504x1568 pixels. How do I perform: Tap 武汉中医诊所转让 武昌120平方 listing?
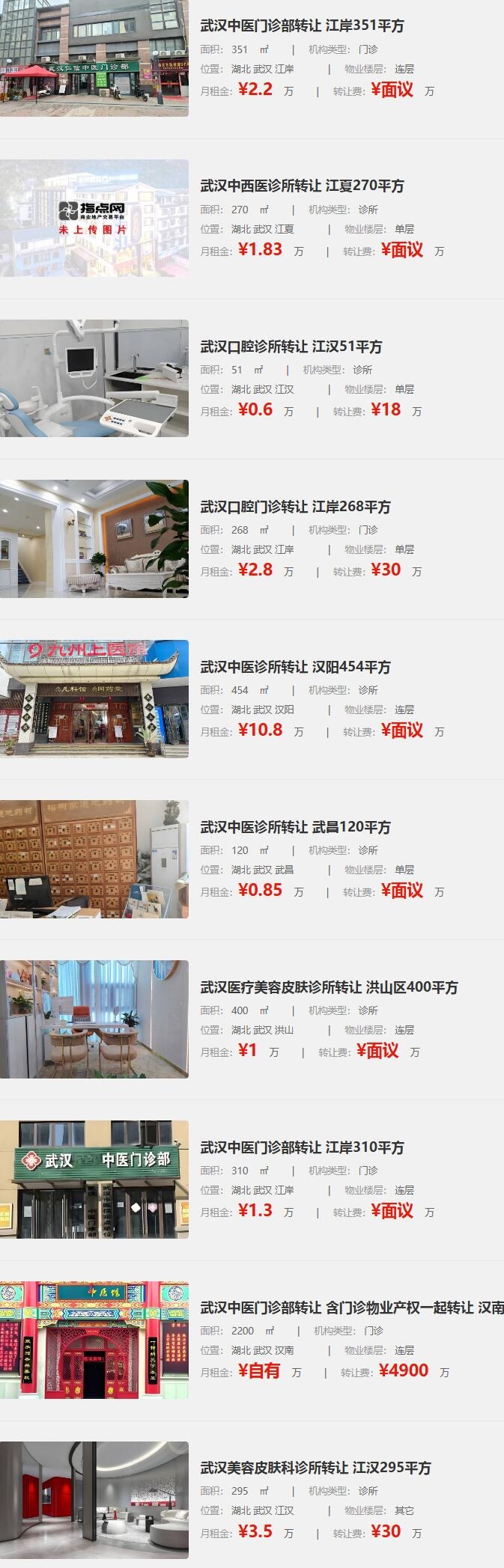(295, 827)
